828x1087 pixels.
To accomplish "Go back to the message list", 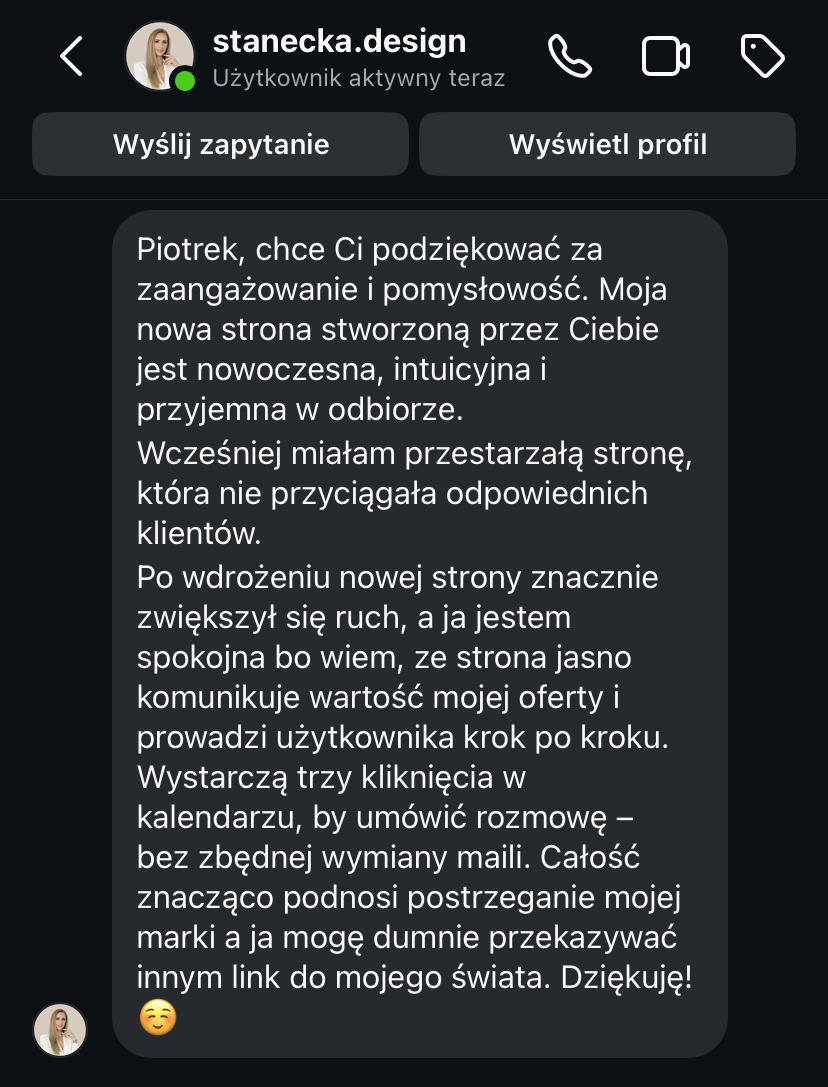I will 71,57.
